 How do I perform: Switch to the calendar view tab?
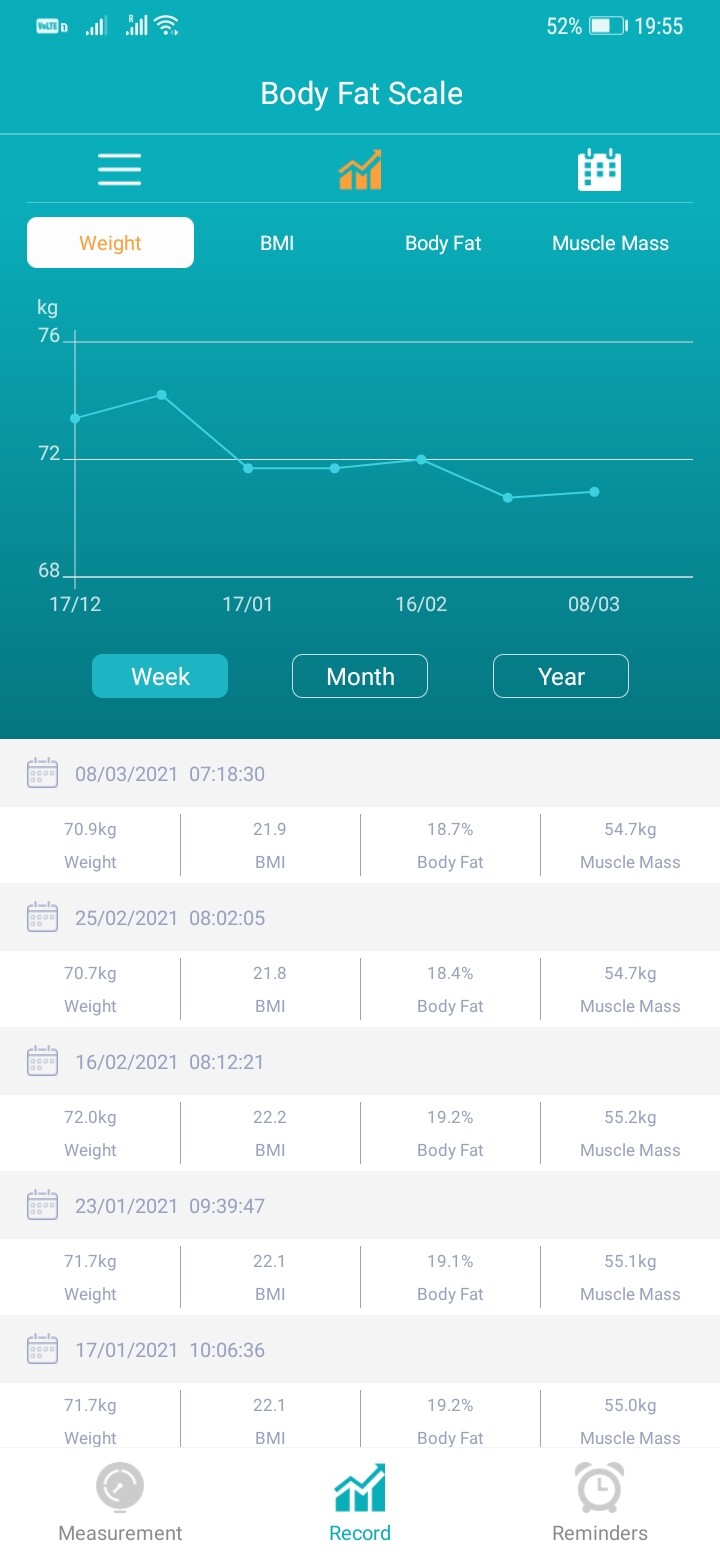600,170
